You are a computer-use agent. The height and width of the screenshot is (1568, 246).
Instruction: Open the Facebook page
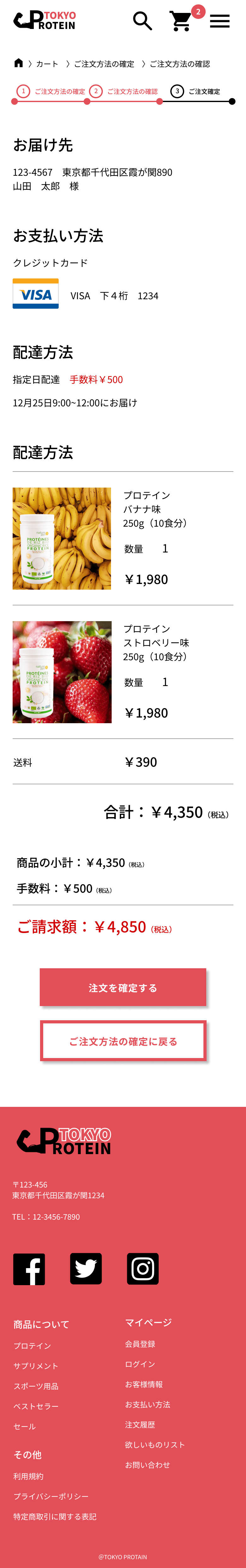pyautogui.click(x=29, y=1269)
